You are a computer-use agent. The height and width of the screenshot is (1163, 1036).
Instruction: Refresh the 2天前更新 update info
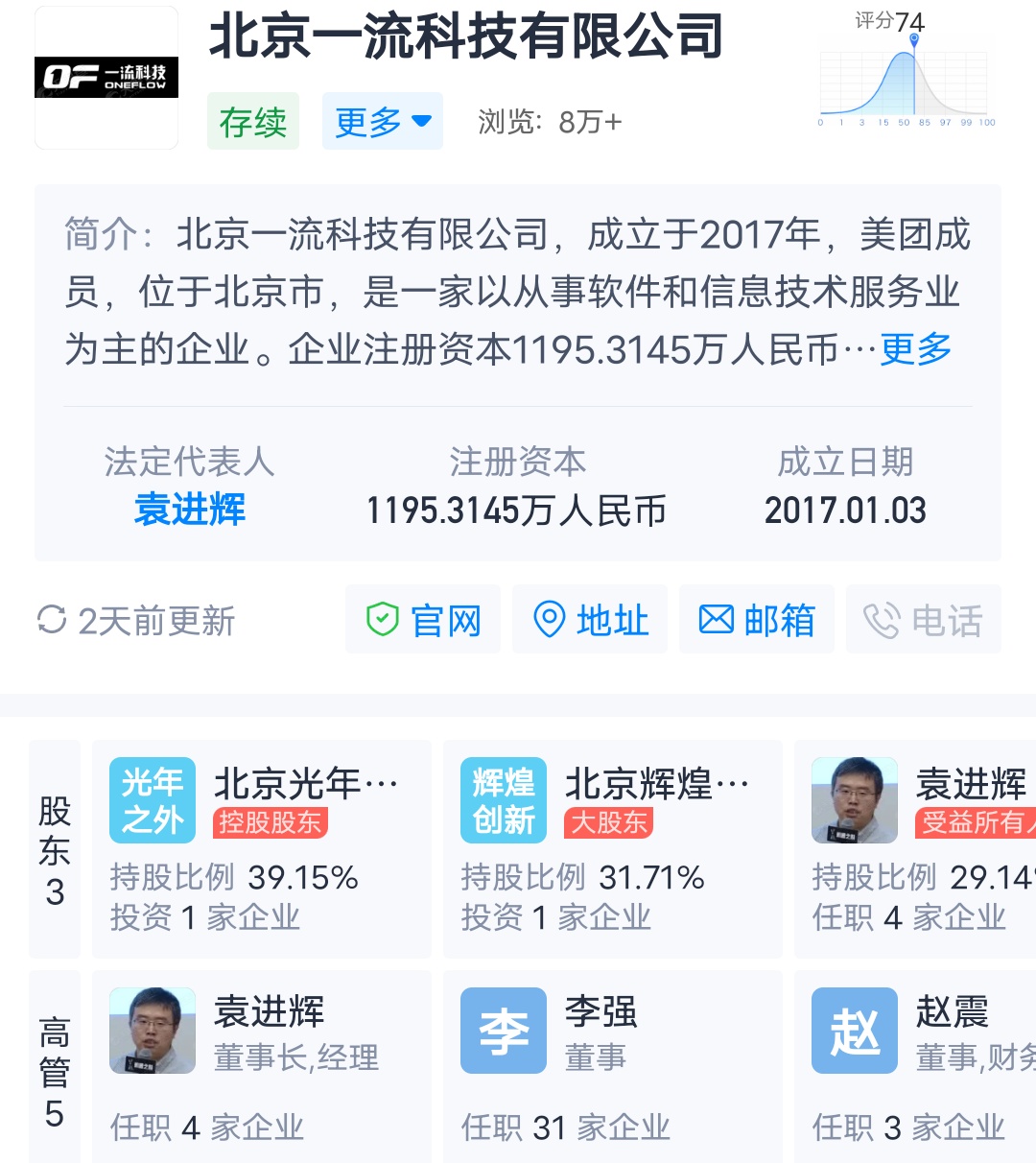click(135, 621)
